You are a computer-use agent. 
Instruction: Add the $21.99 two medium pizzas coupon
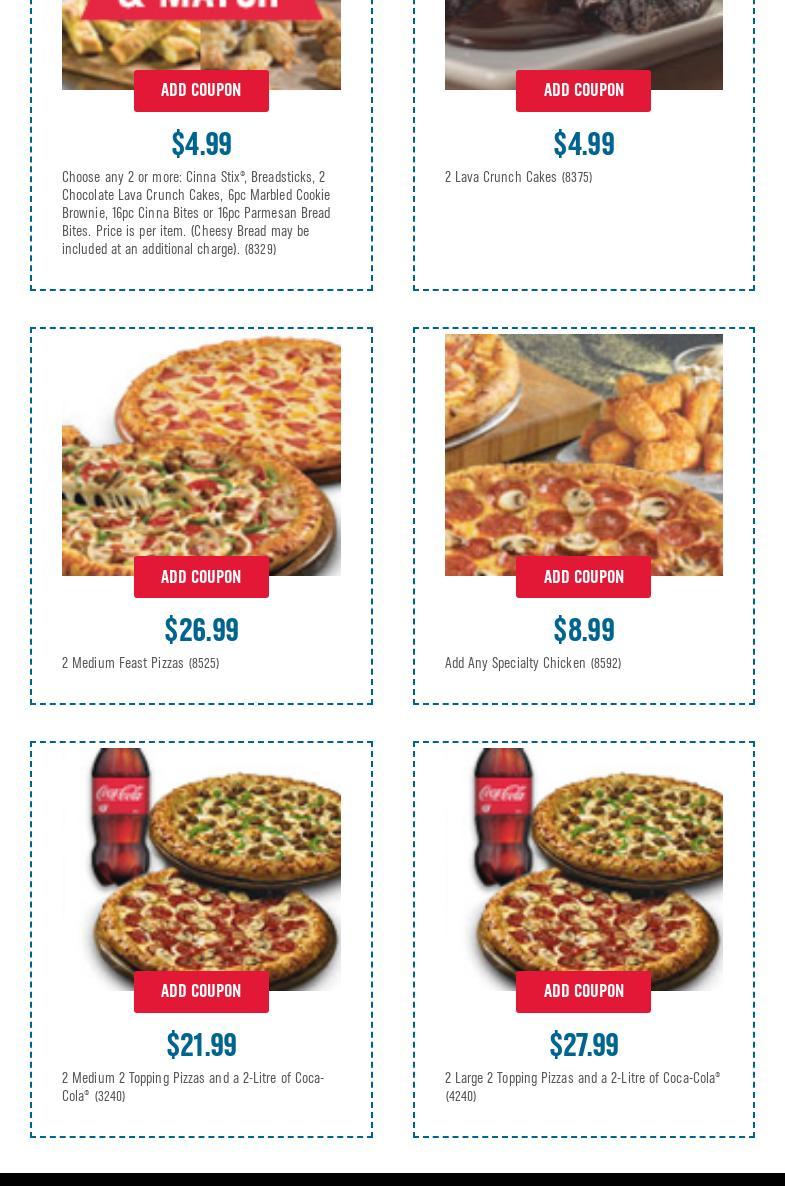point(201,991)
